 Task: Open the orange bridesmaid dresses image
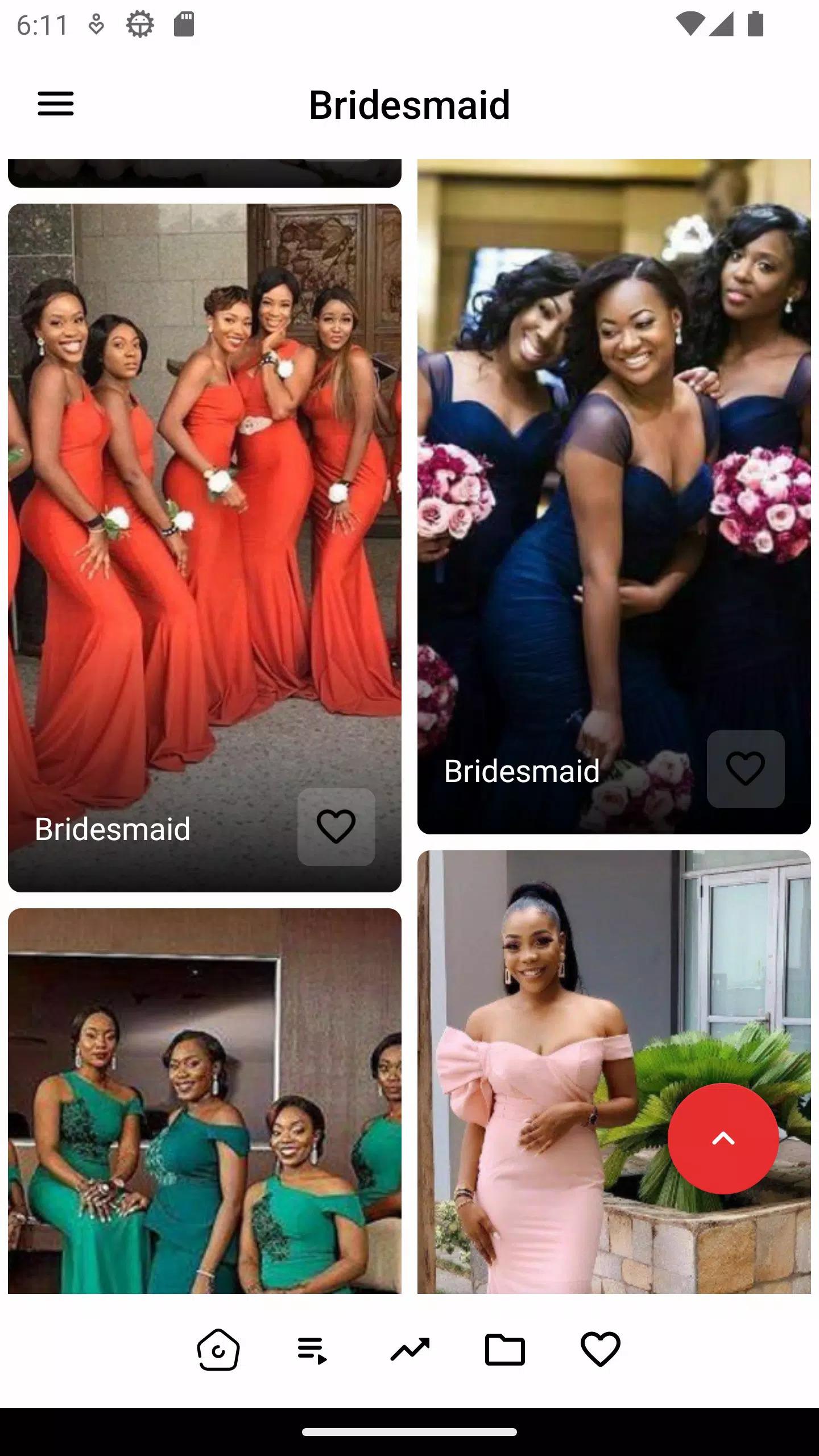coord(204,512)
